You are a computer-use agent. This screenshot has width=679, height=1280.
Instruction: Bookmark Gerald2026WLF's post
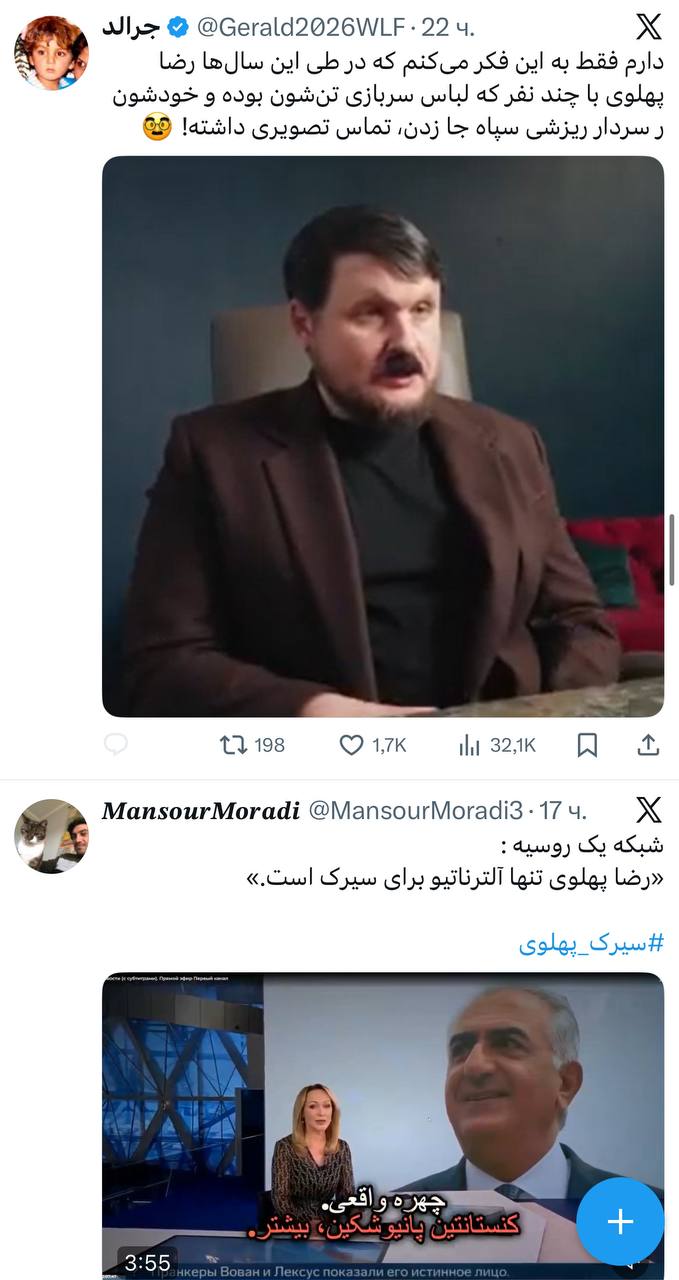coord(588,745)
